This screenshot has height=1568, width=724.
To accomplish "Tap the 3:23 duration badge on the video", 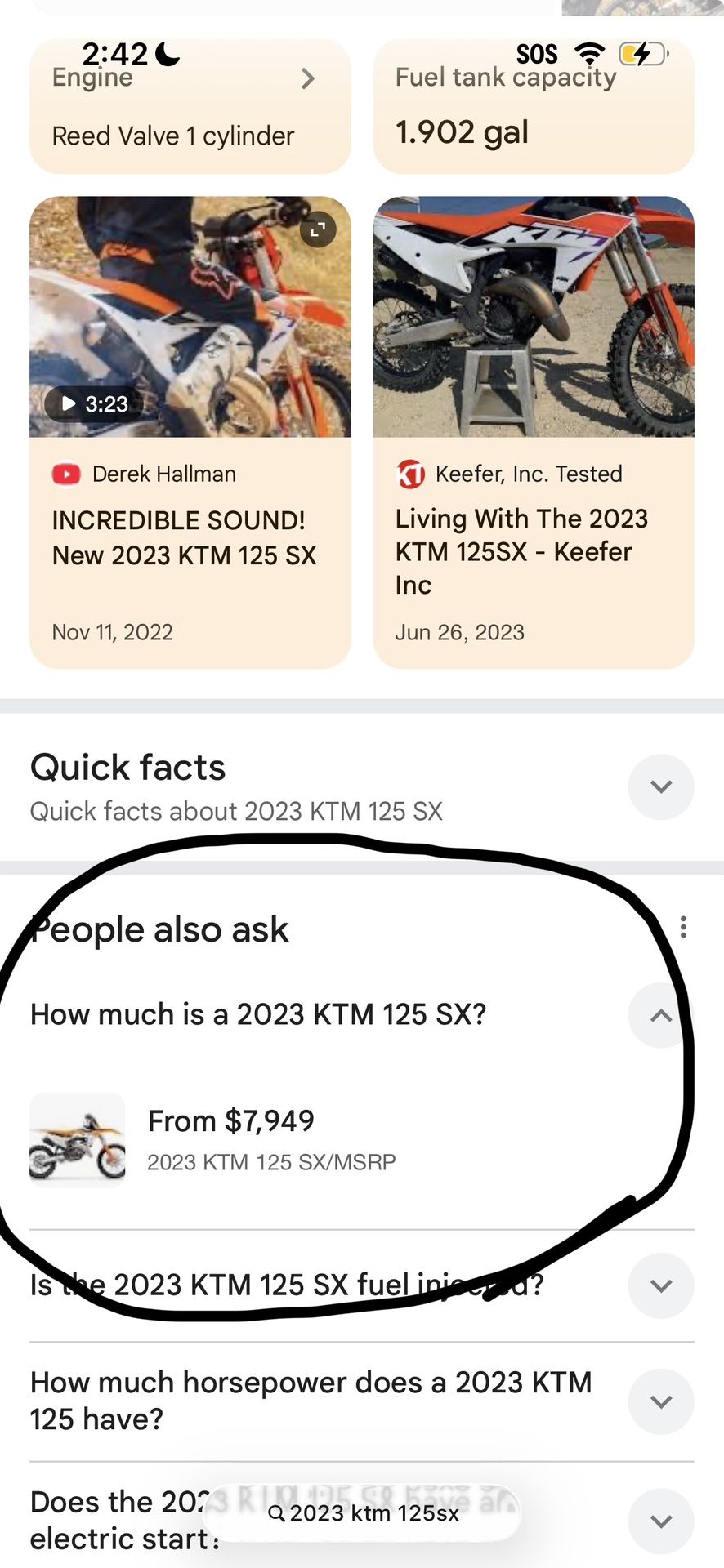I will tap(92, 403).
